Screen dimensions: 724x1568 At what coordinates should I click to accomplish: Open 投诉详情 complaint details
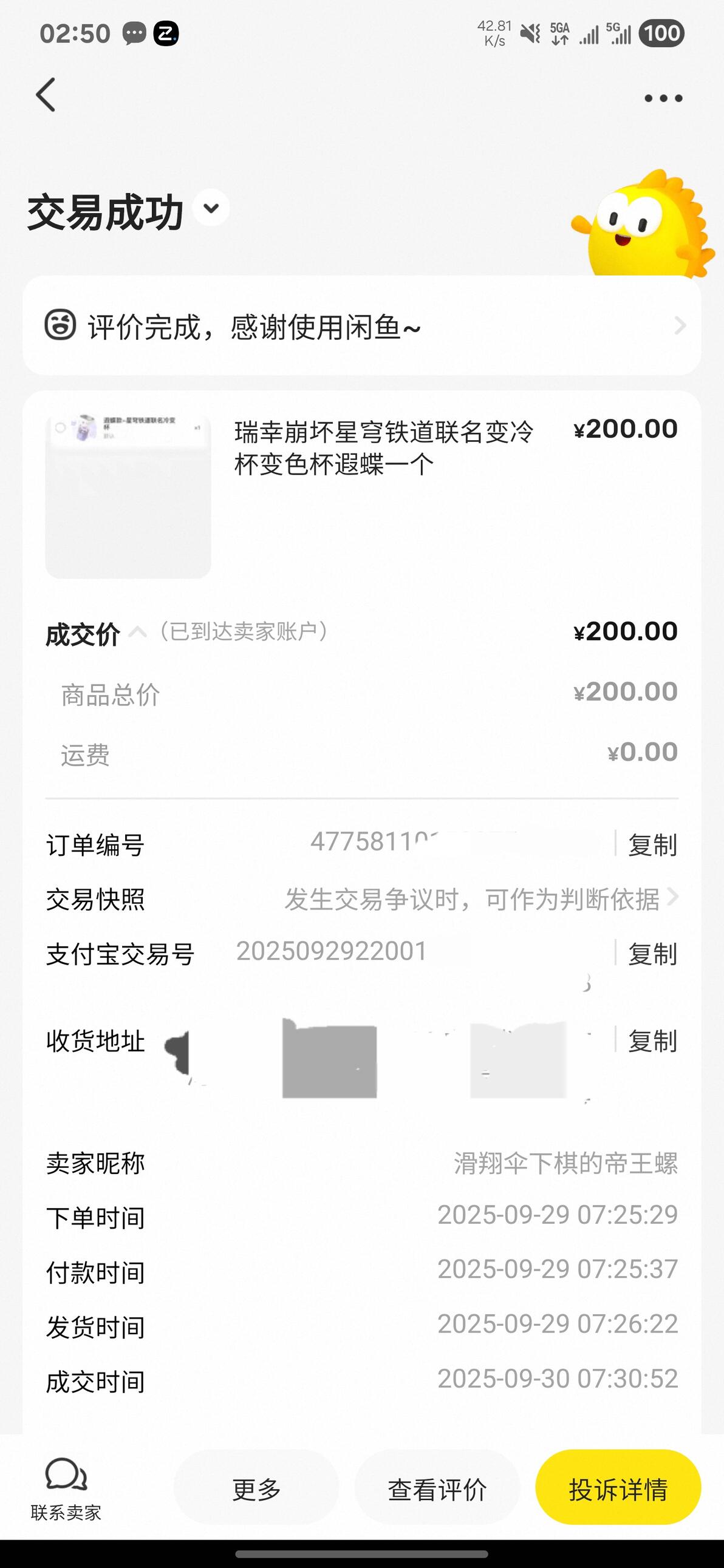(x=618, y=1488)
